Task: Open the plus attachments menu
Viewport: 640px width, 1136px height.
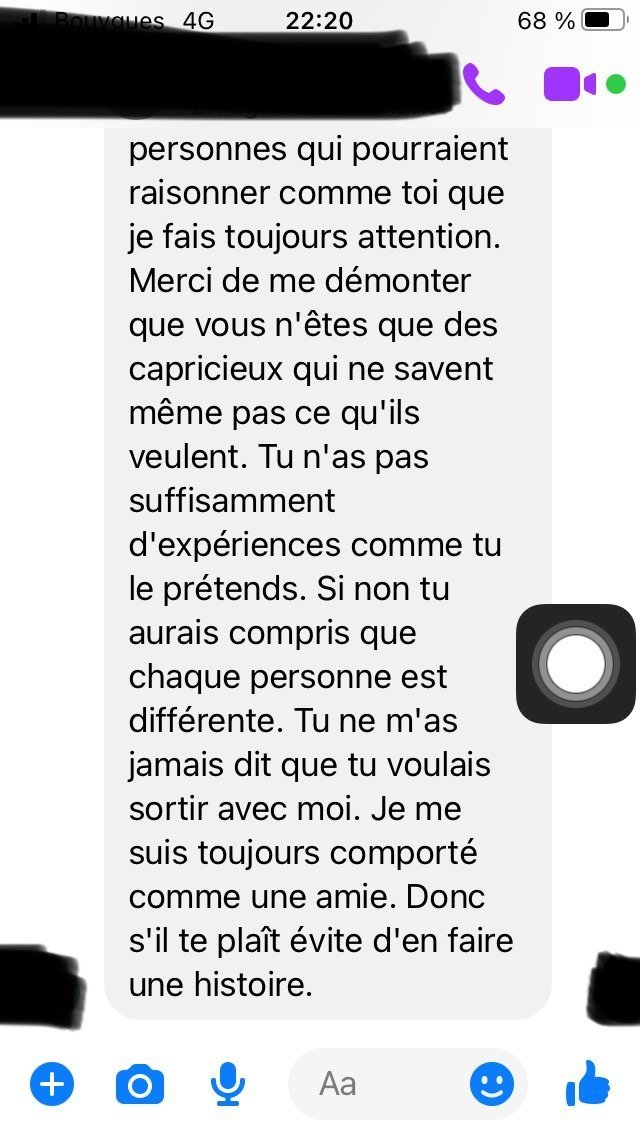Action: coord(51,1085)
